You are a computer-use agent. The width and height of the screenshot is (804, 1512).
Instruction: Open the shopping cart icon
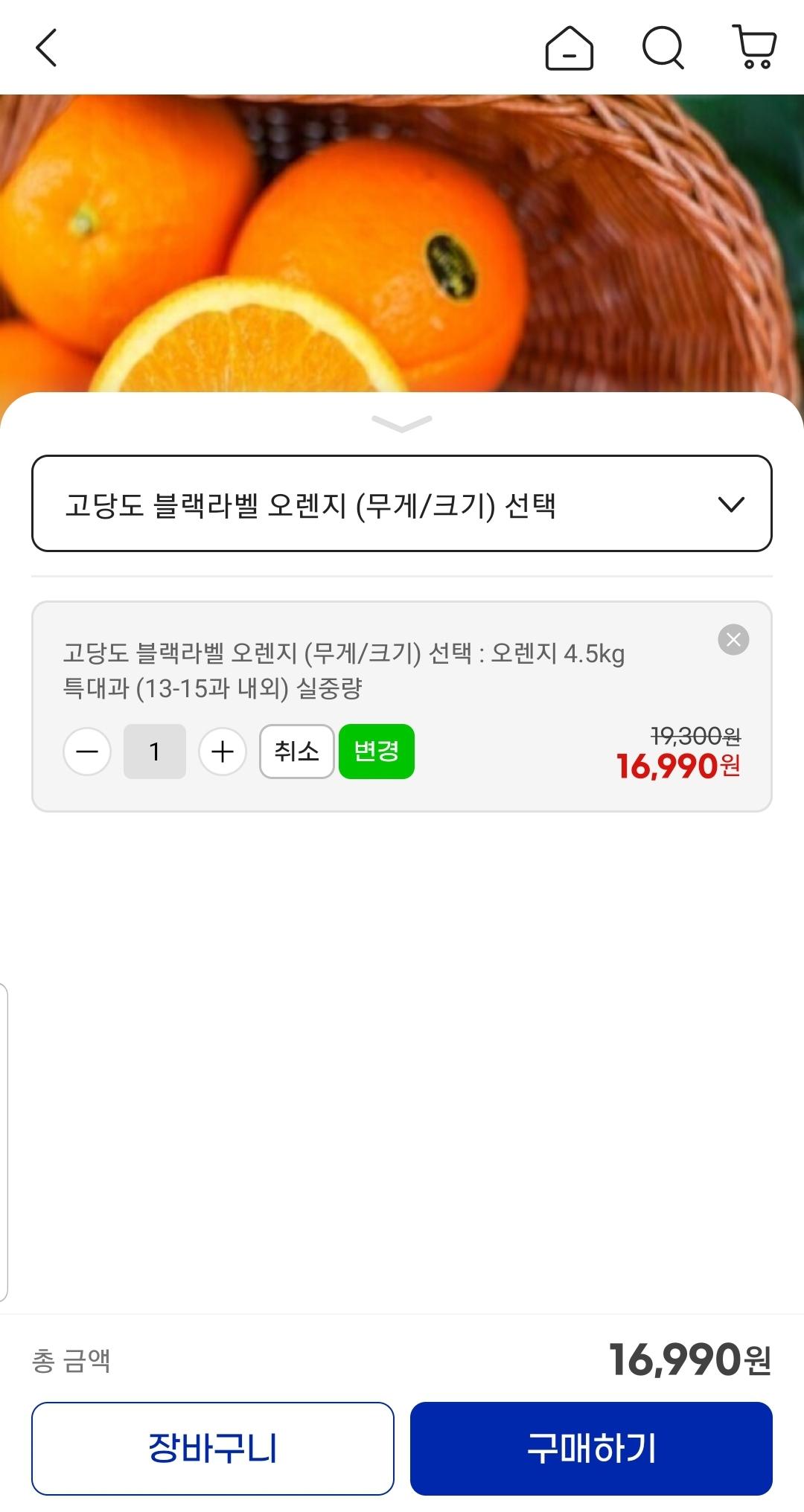755,47
